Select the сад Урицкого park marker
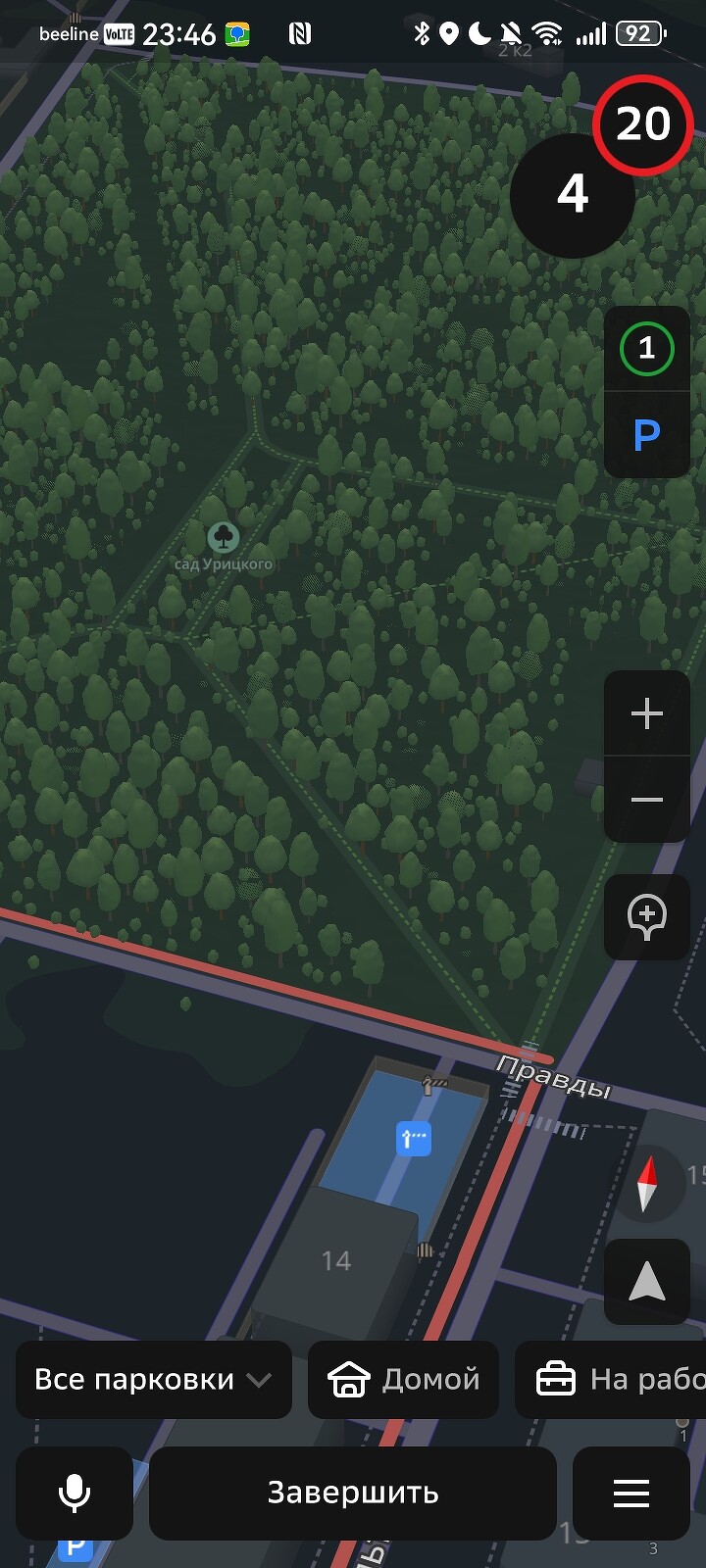This screenshot has height=1568, width=706. tap(224, 537)
